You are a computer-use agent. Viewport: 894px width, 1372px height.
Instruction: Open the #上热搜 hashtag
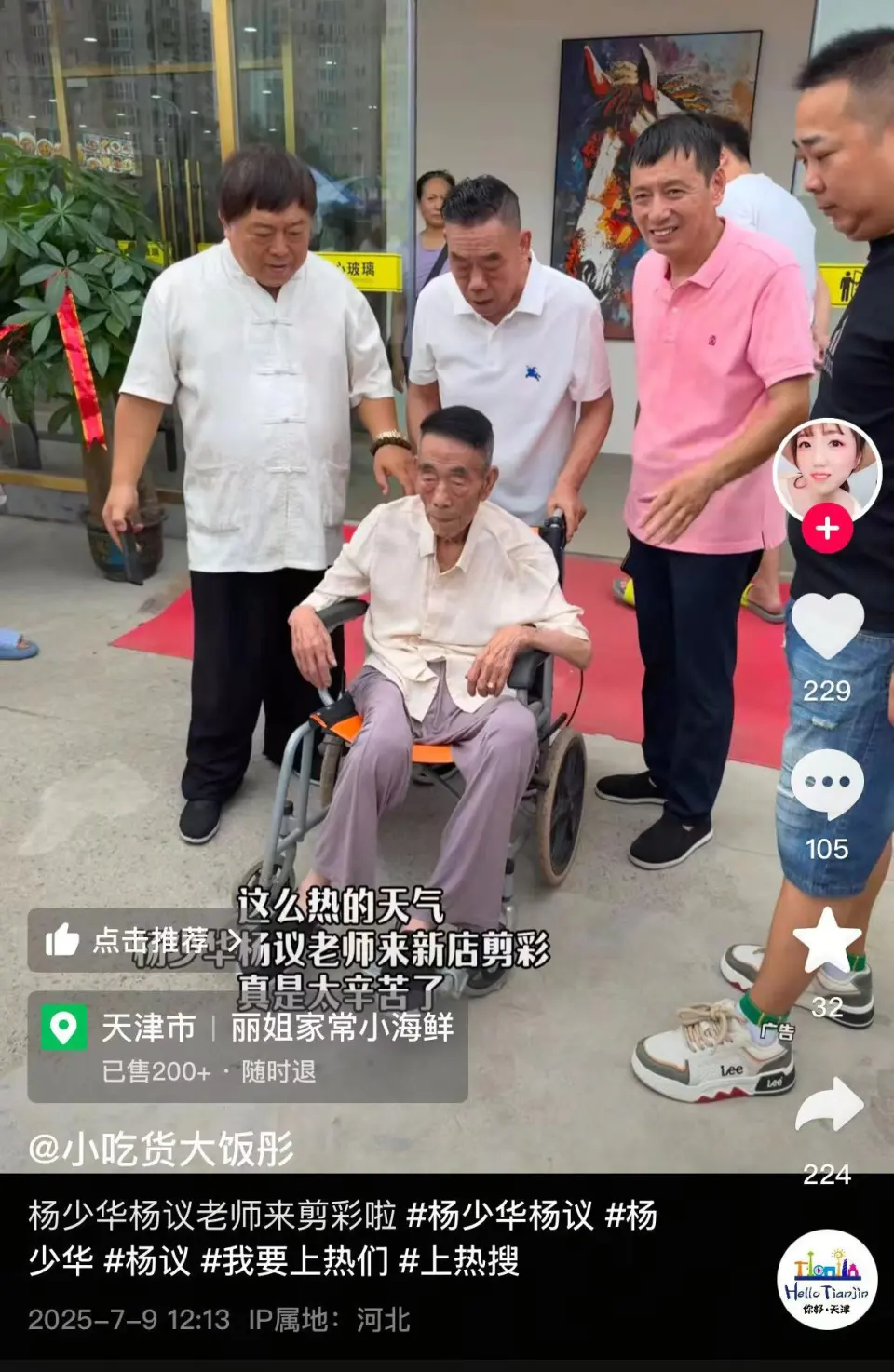coord(458,1261)
